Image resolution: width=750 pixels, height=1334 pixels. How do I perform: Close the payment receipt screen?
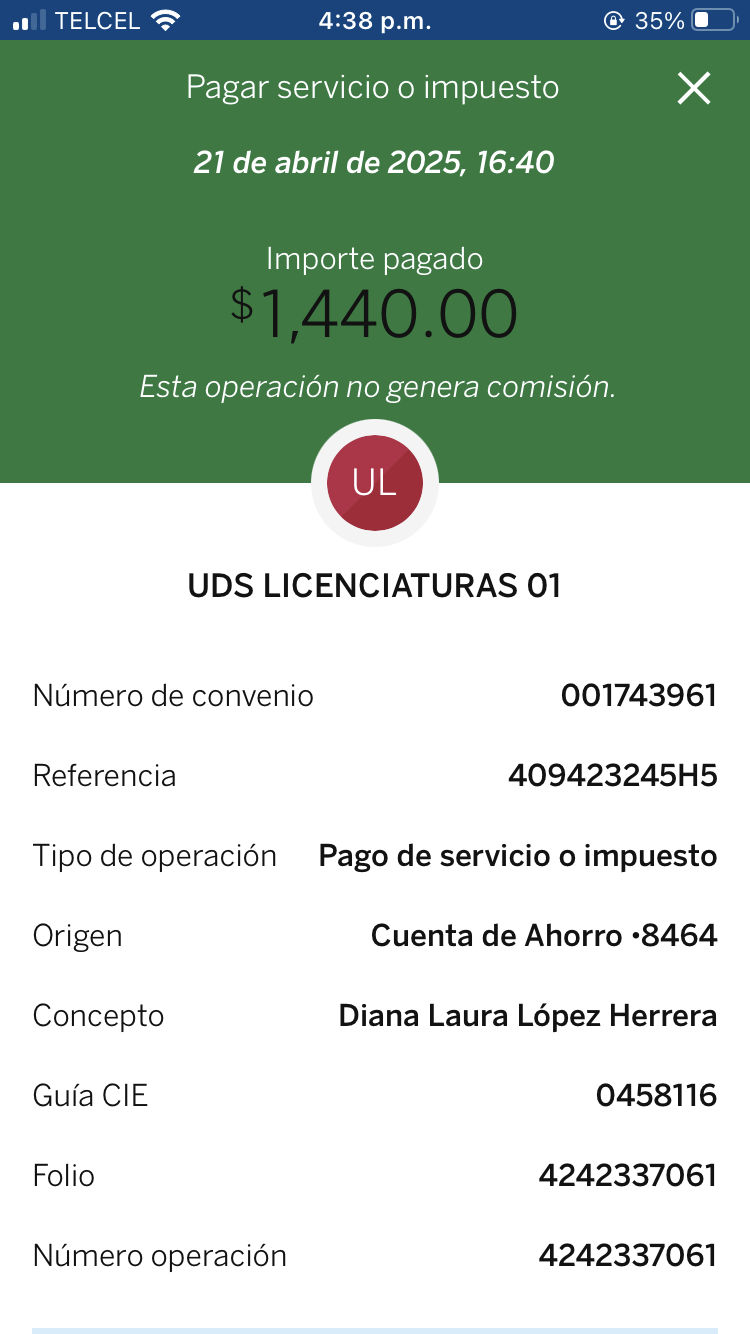[x=693, y=89]
